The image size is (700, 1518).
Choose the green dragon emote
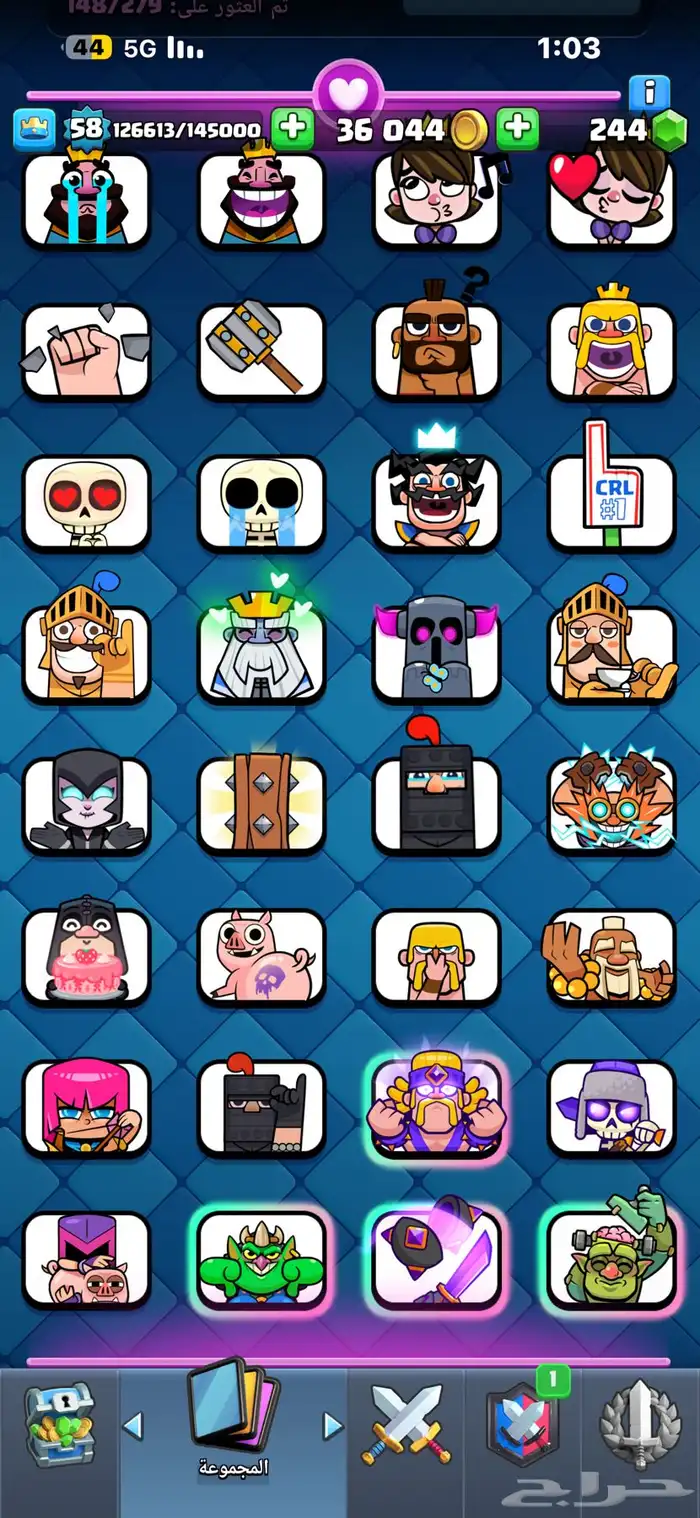click(261, 1257)
